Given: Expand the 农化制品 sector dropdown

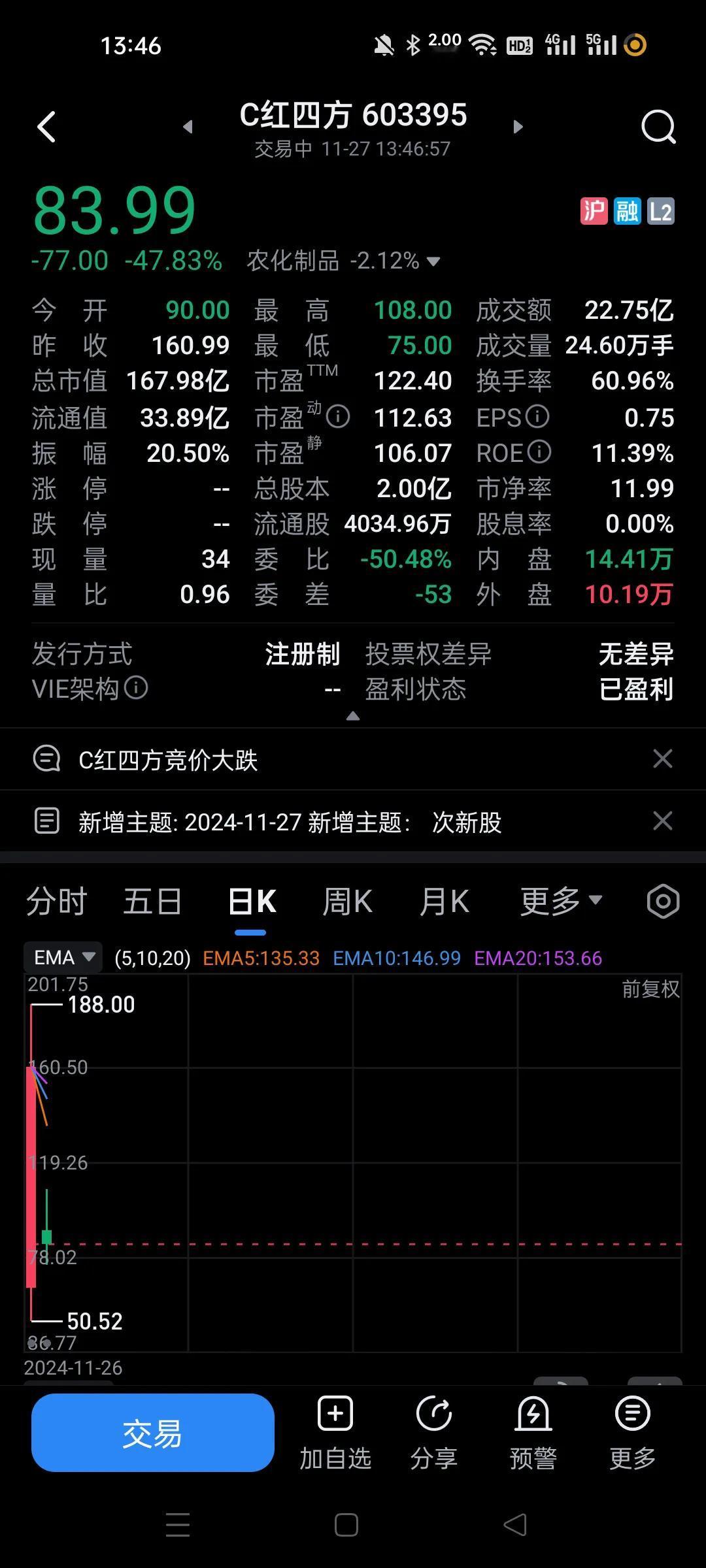Looking at the screenshot, I should [x=433, y=262].
